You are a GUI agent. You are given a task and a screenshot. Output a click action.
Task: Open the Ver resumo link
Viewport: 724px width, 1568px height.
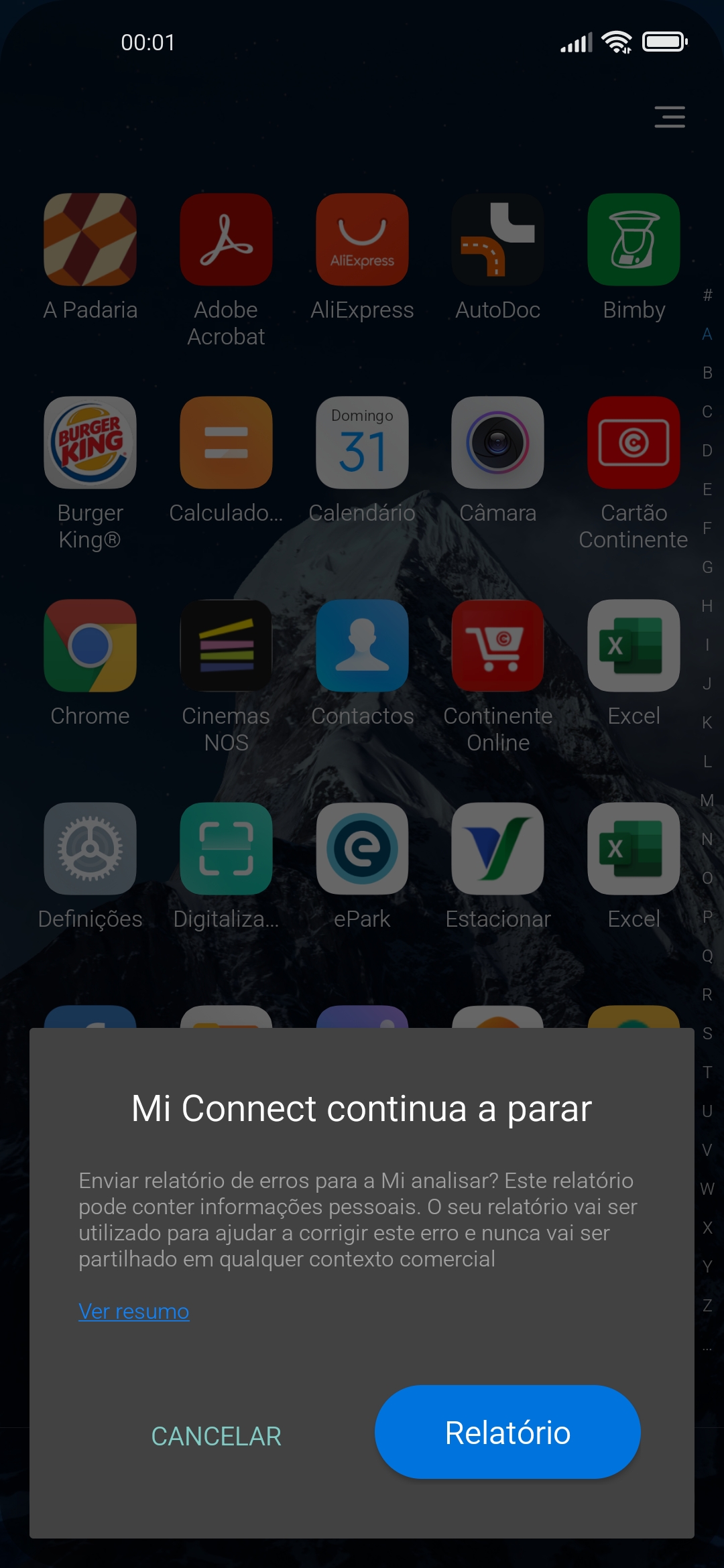(134, 1311)
